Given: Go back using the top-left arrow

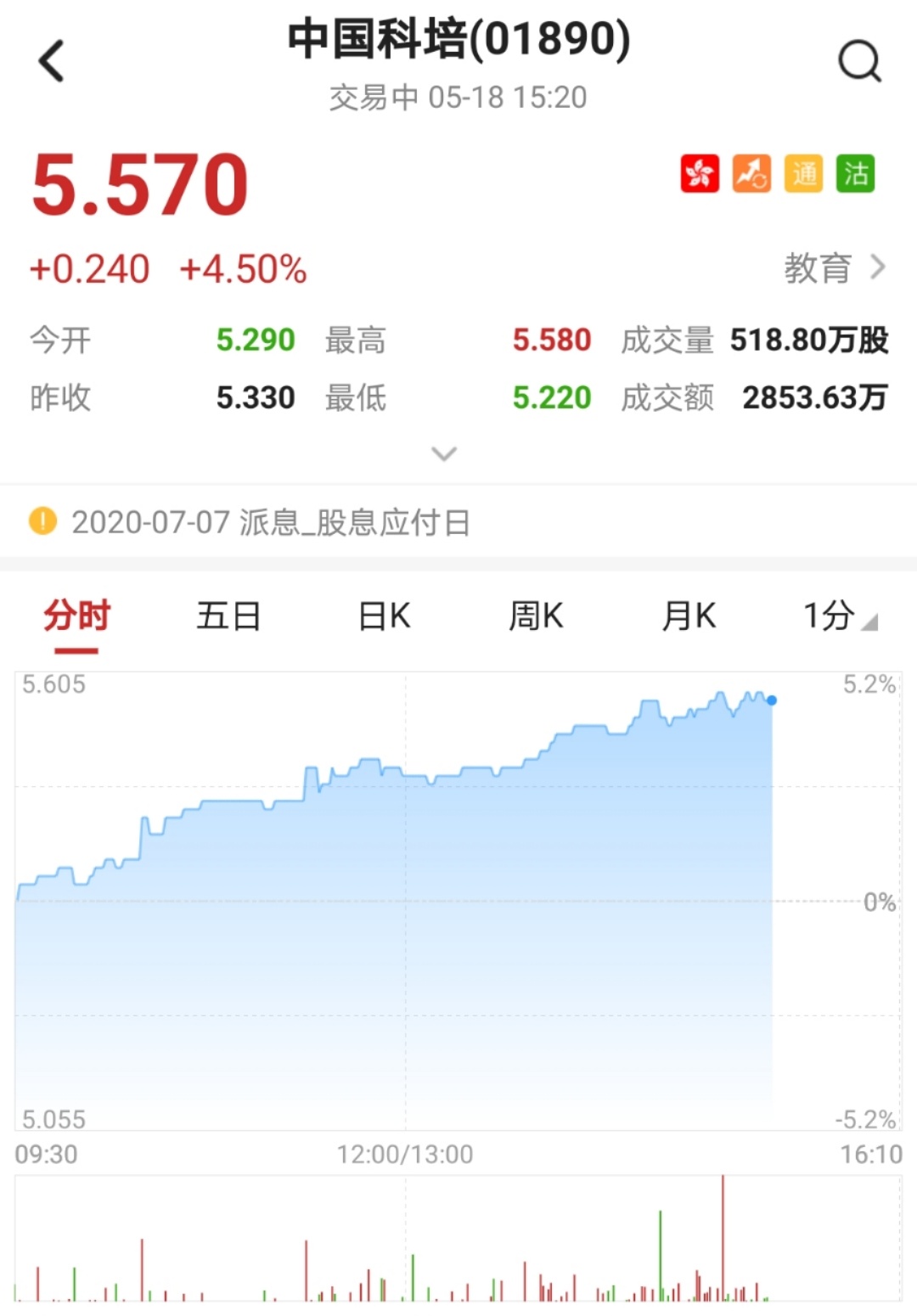Looking at the screenshot, I should (x=52, y=61).
